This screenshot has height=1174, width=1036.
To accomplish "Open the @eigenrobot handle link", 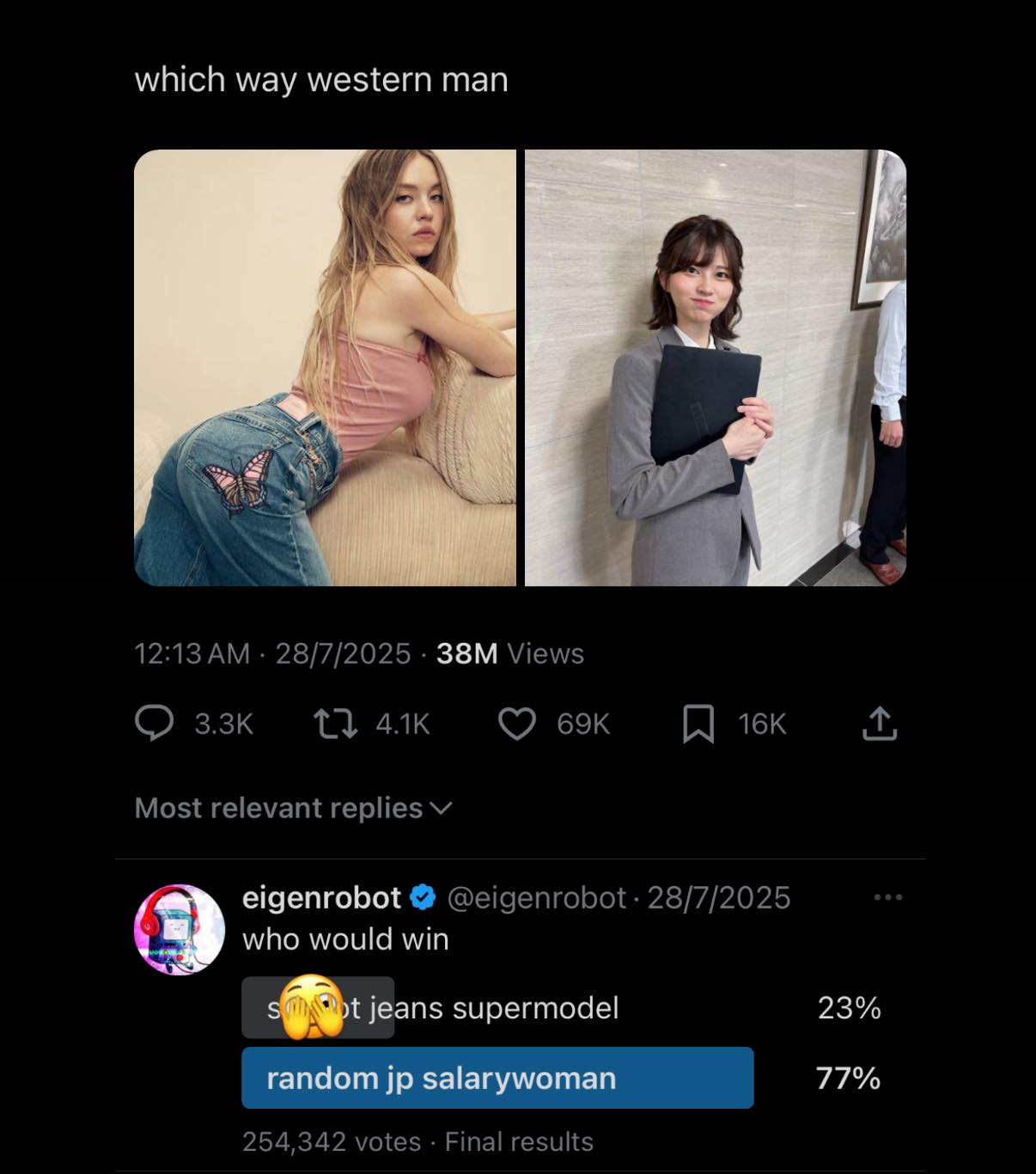I will (x=536, y=897).
